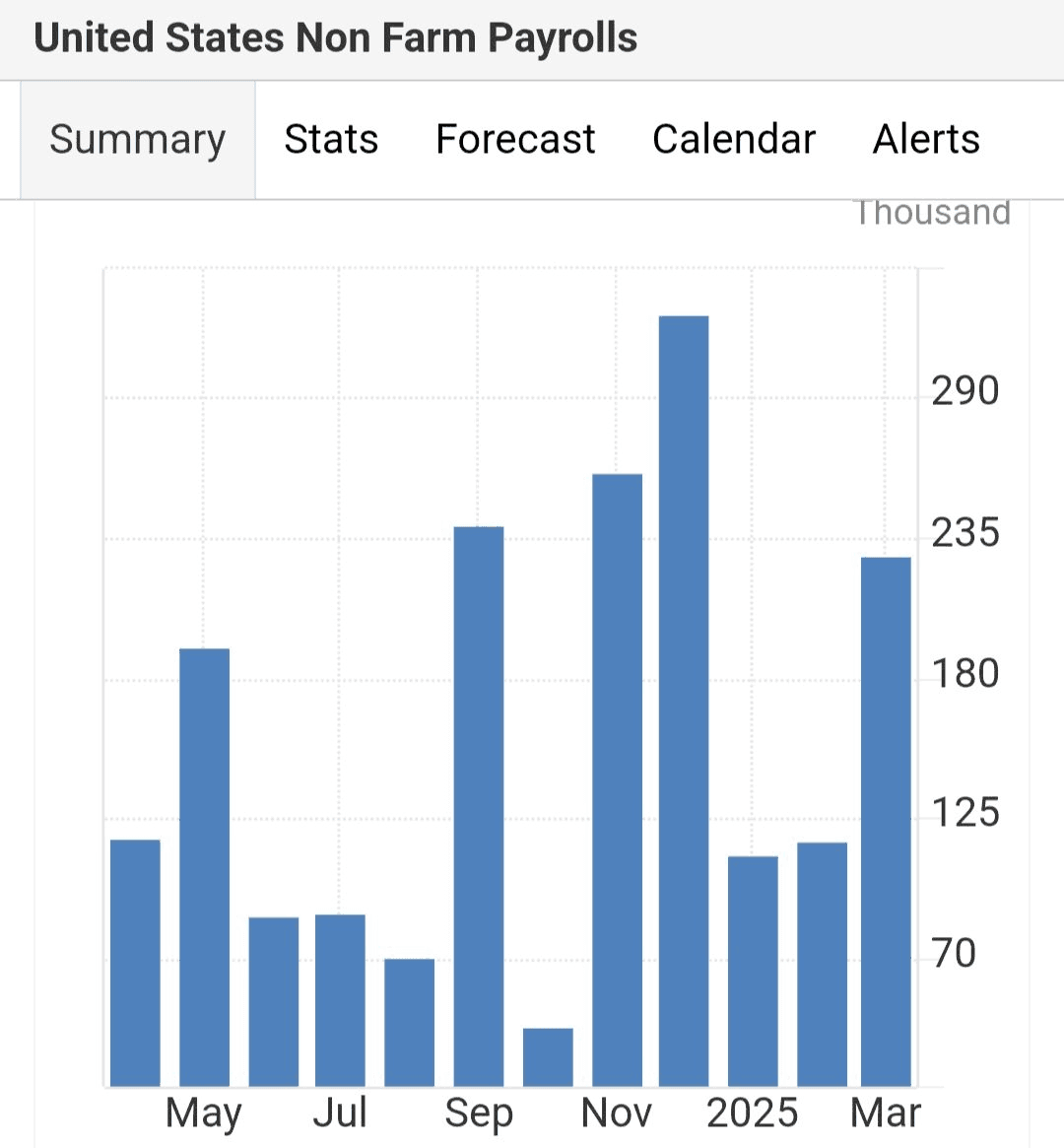
Task: Open the Forecast tab
Action: pyautogui.click(x=515, y=140)
